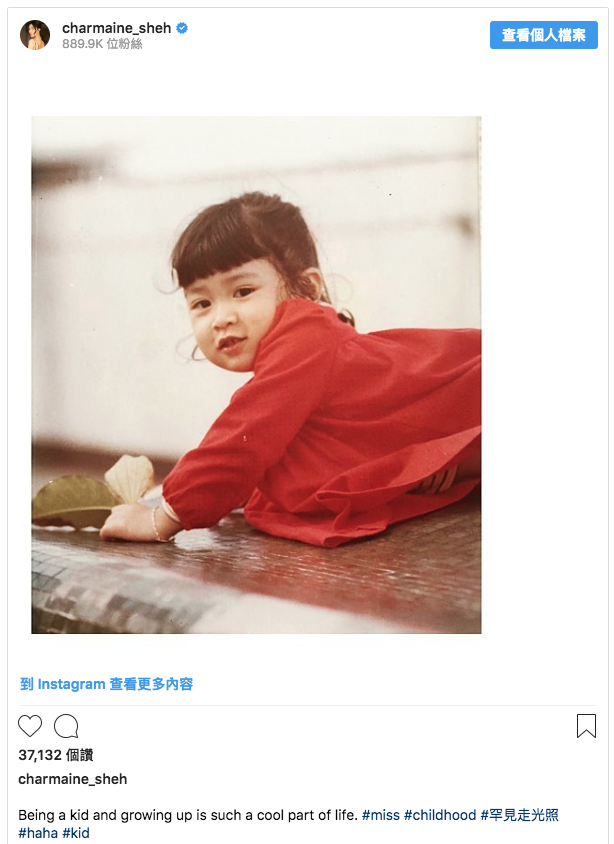Open comments with the speech bubble icon
Viewport: 614px width, 844px height.
(x=66, y=726)
